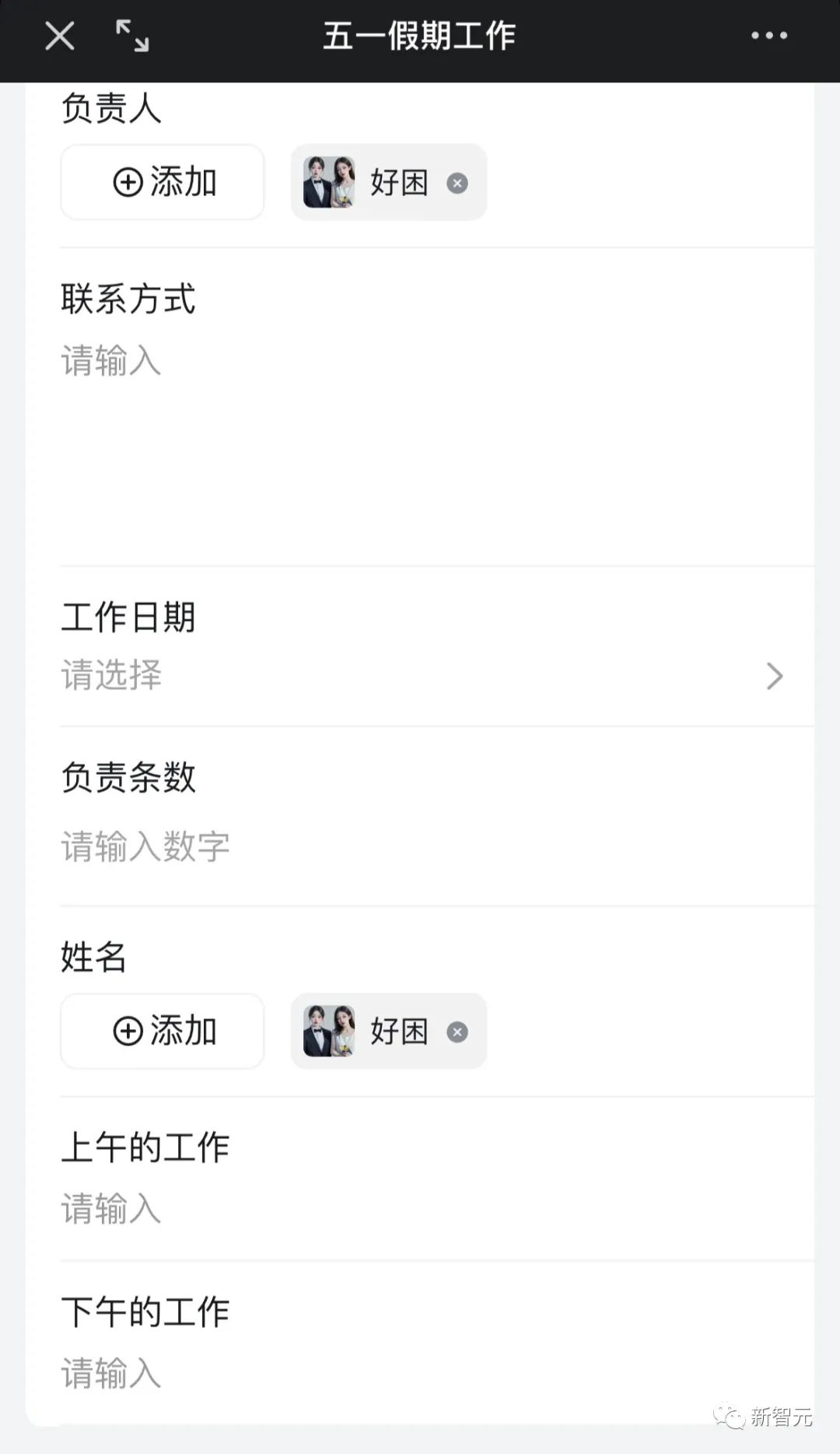The image size is (840, 1454).
Task: Click the expand fullscreen icon
Action: tap(131, 36)
